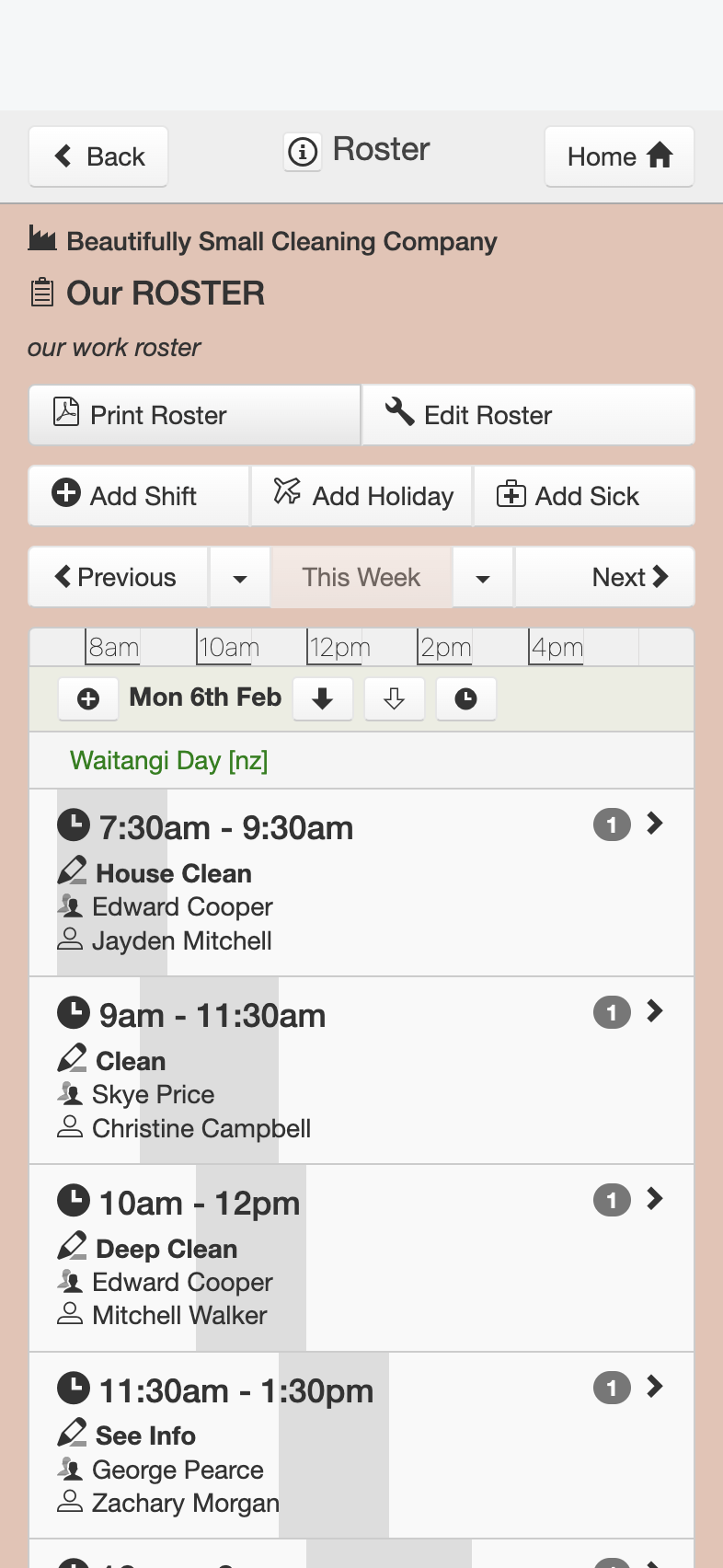Add a new shift

click(x=139, y=496)
